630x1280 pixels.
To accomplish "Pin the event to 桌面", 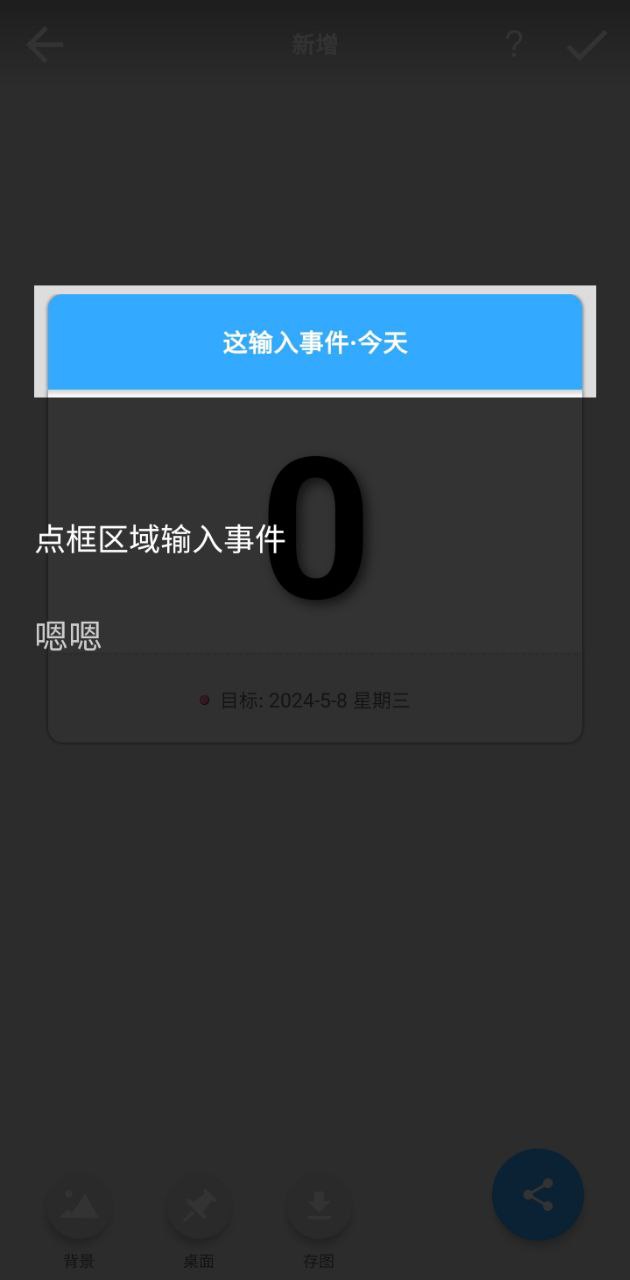I will point(198,1208).
